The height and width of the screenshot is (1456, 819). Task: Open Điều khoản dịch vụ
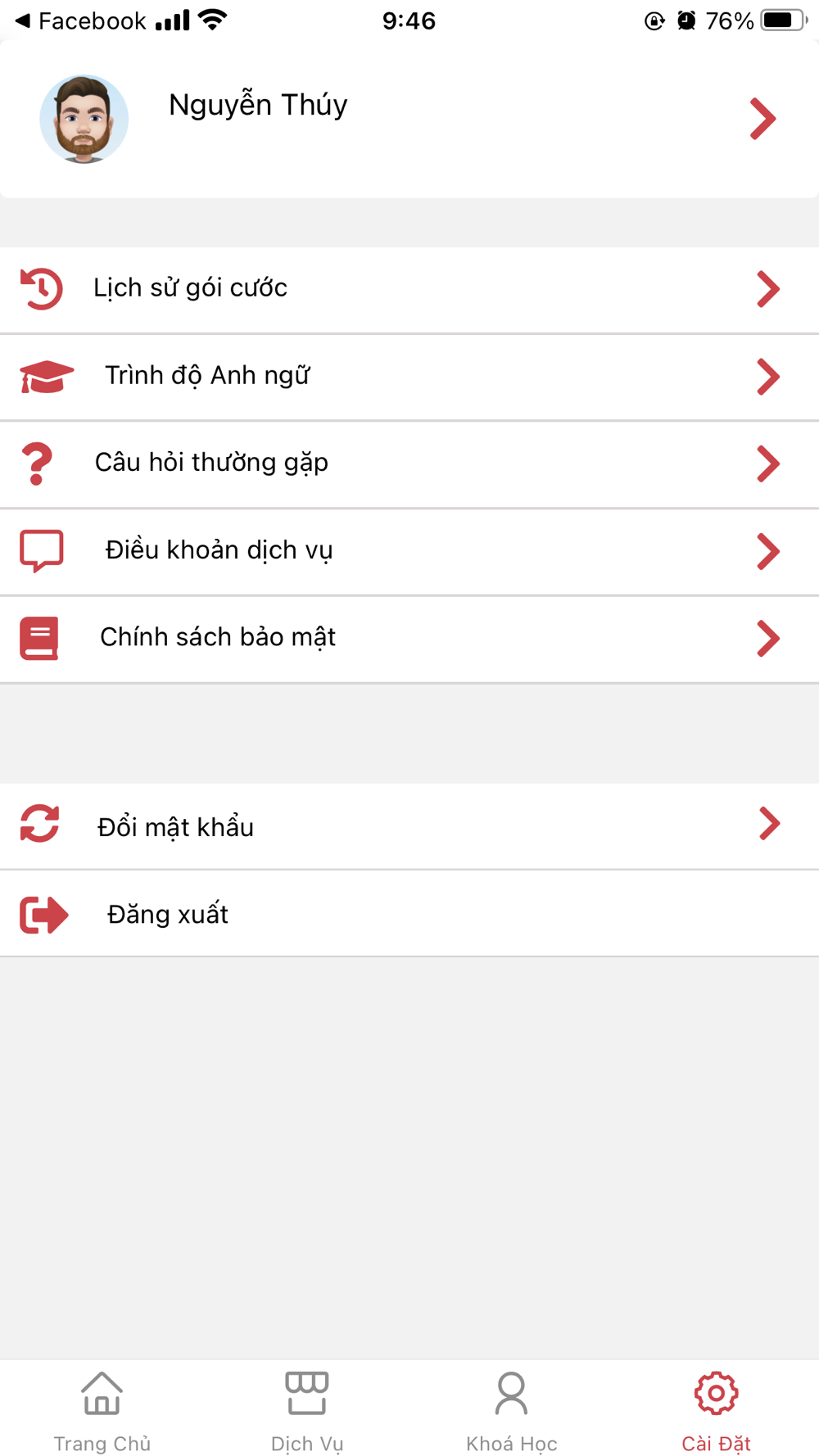point(409,552)
